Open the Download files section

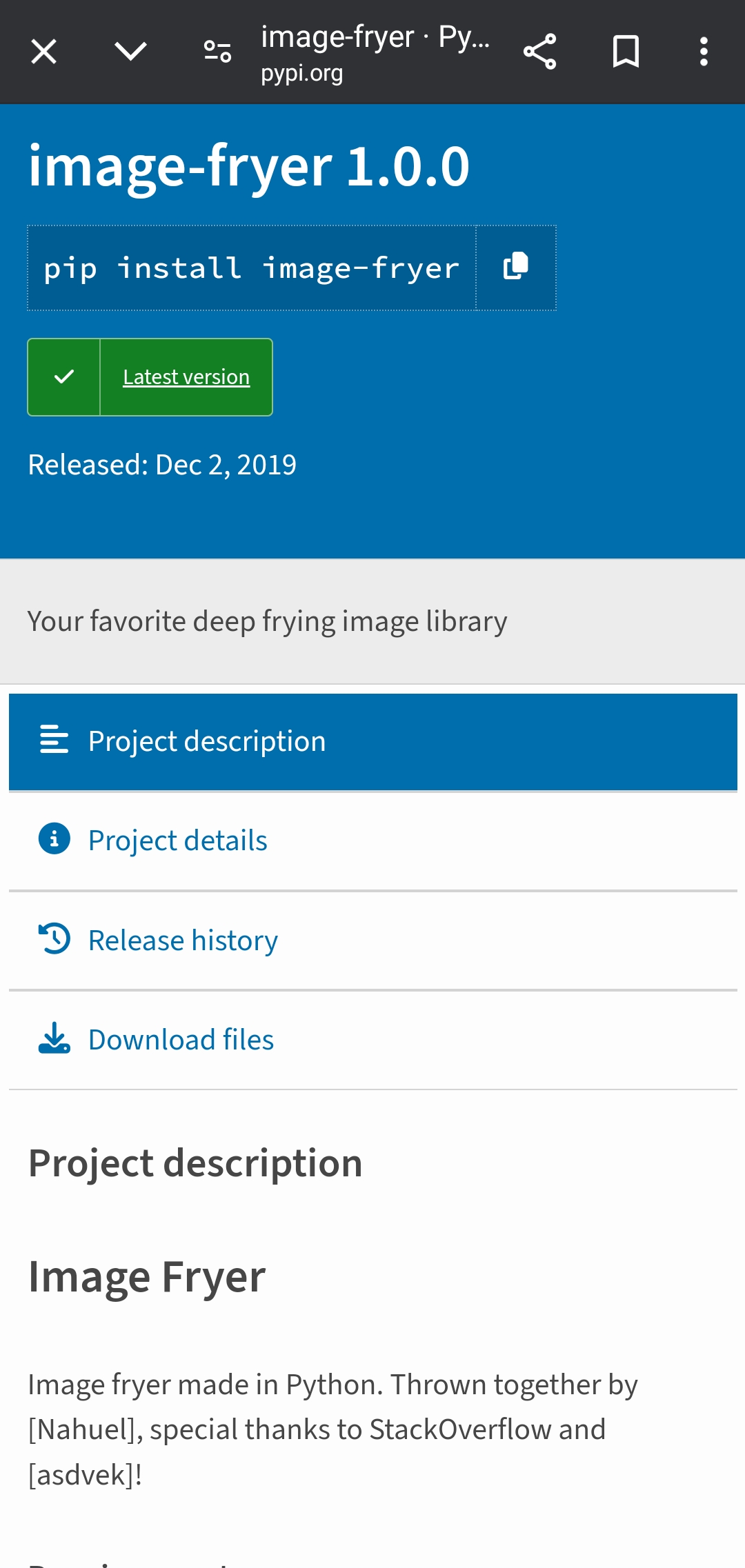pos(180,1038)
